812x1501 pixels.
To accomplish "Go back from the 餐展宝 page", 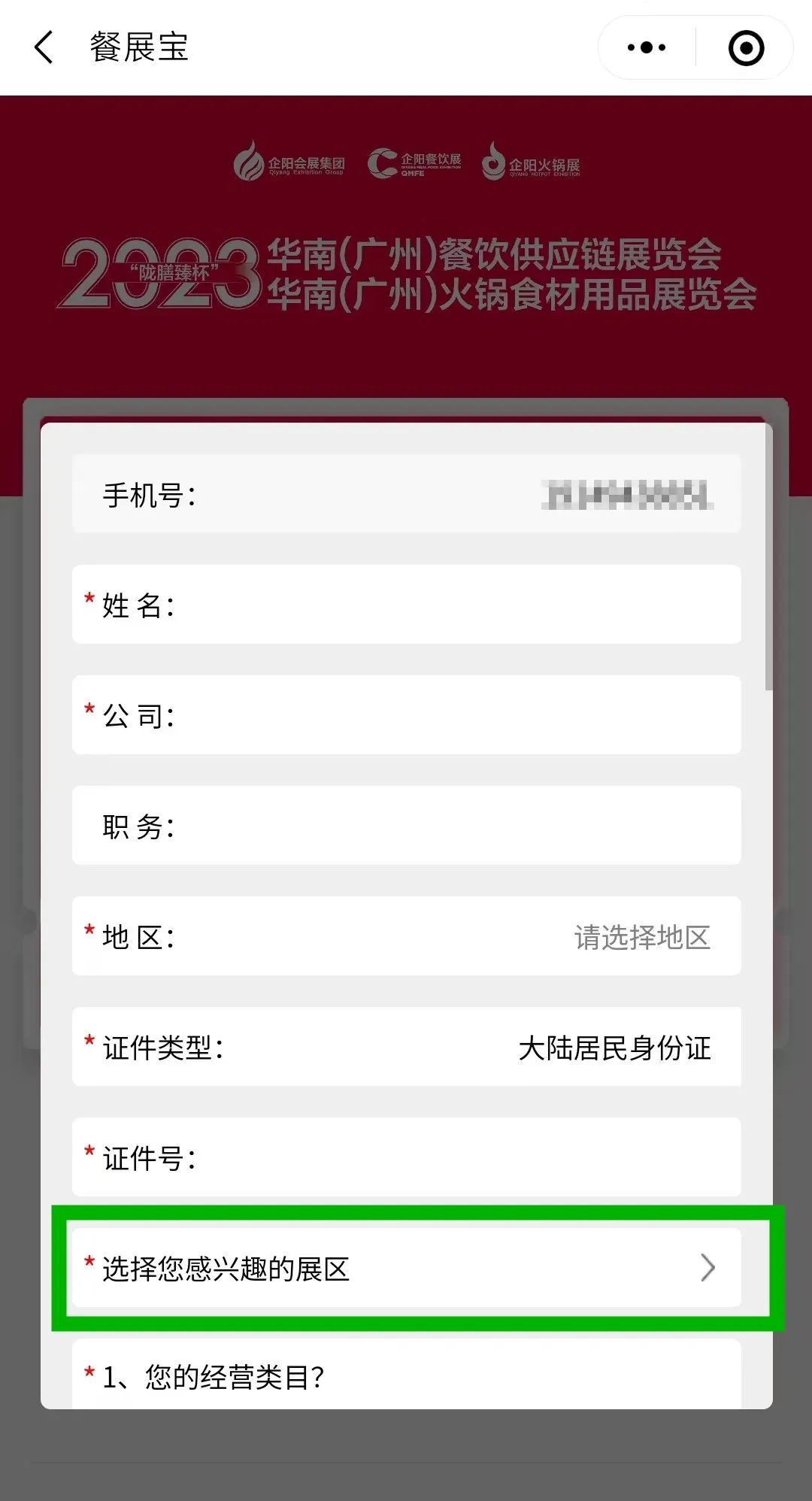I will pos(44,47).
